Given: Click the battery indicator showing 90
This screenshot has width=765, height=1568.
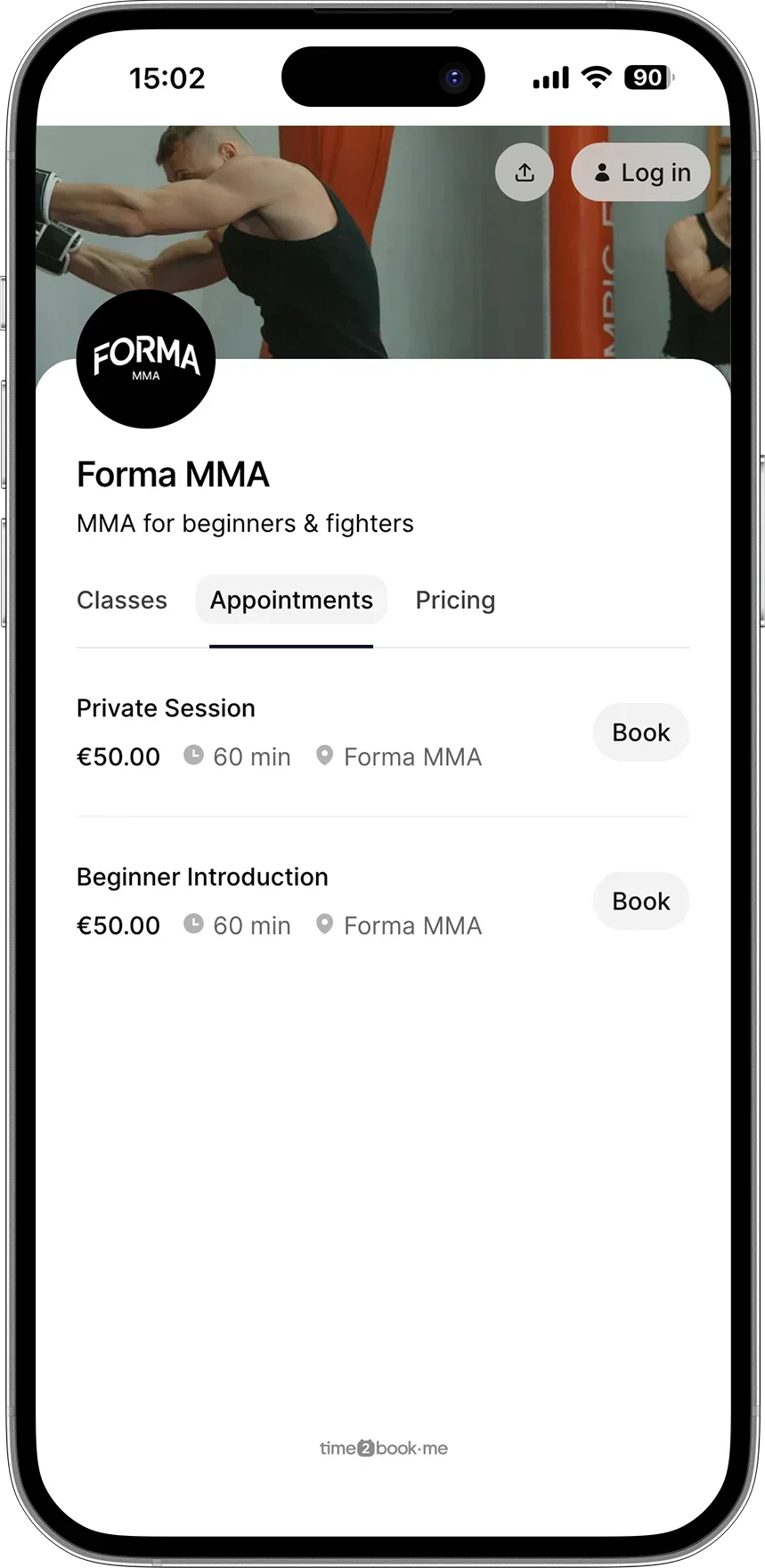Looking at the screenshot, I should point(647,78).
